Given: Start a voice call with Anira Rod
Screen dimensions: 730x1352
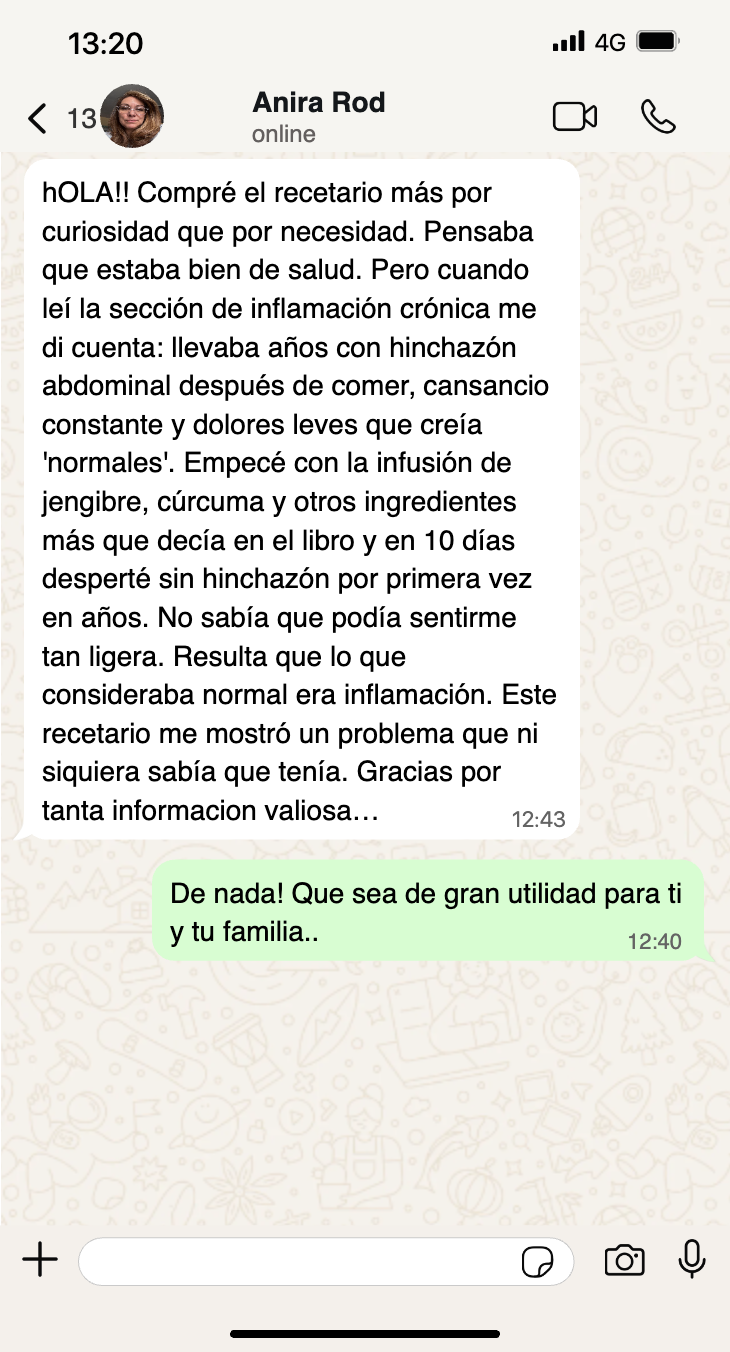Looking at the screenshot, I should tap(658, 117).
